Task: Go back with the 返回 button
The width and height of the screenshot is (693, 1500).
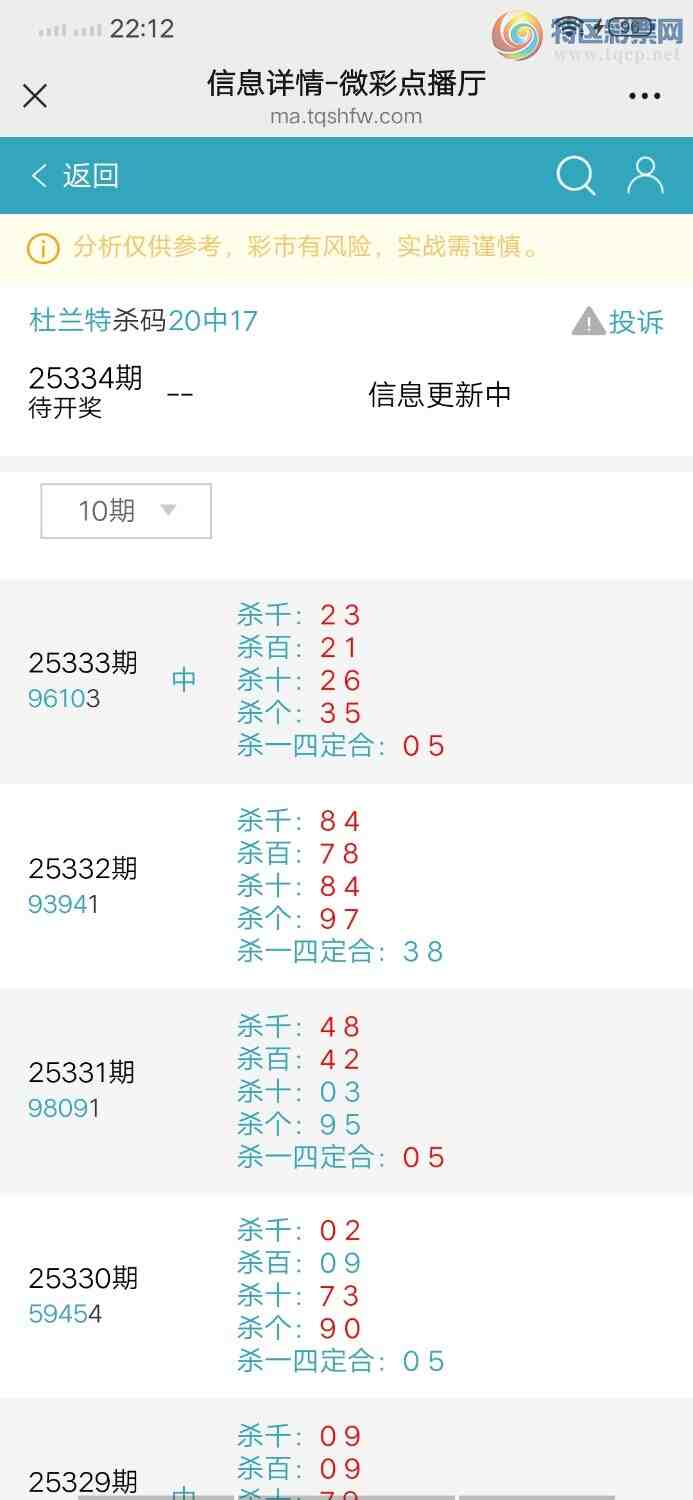Action: click(75, 176)
